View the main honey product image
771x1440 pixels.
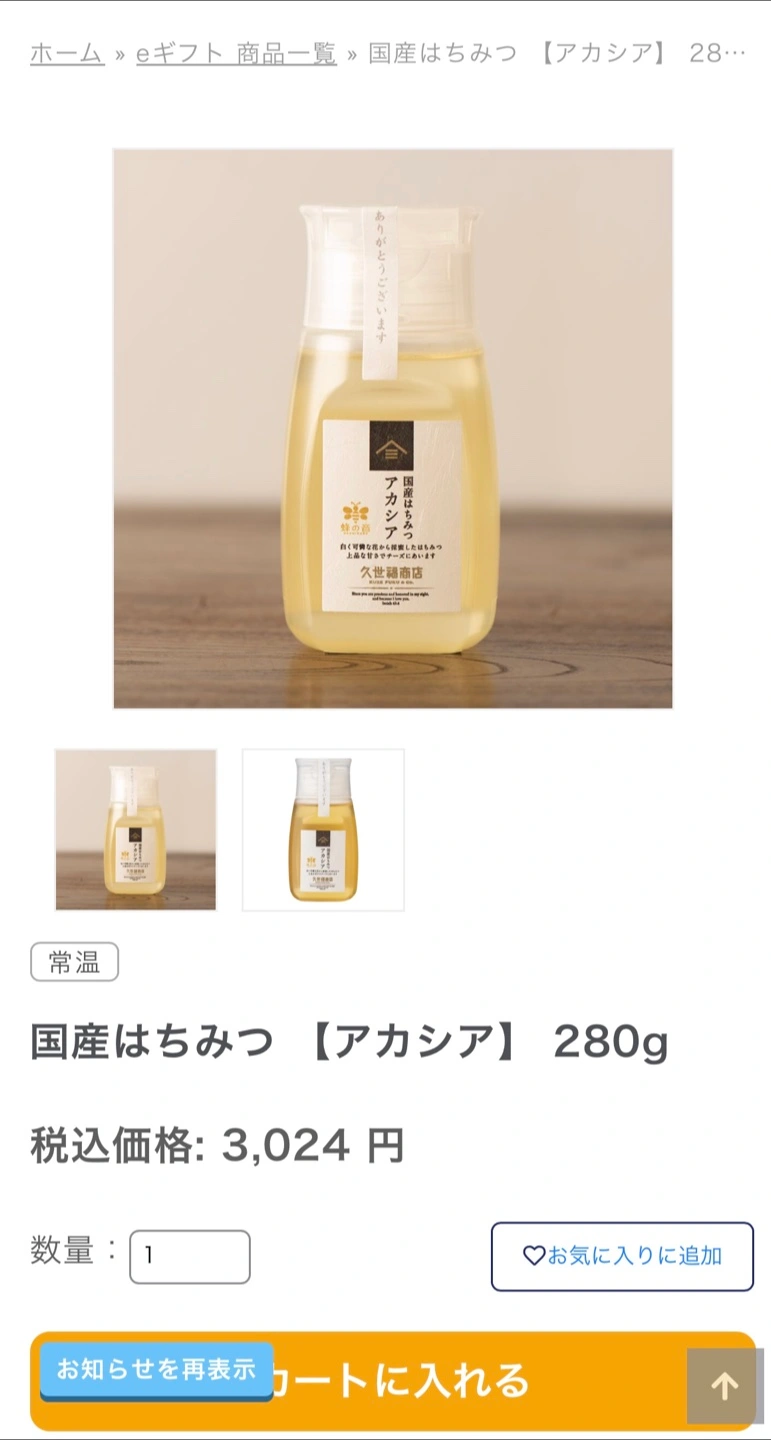393,428
